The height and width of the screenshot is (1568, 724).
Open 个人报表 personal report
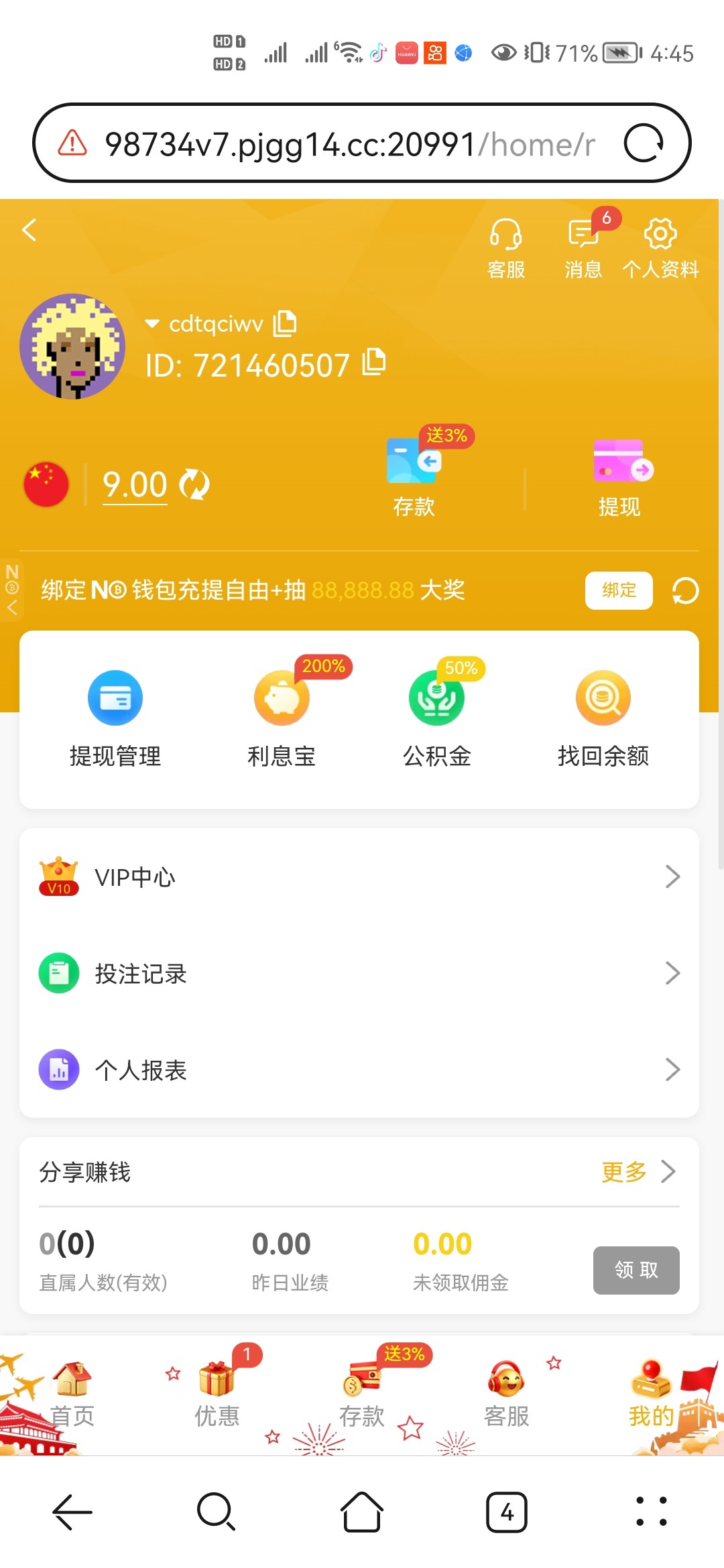[x=359, y=1070]
